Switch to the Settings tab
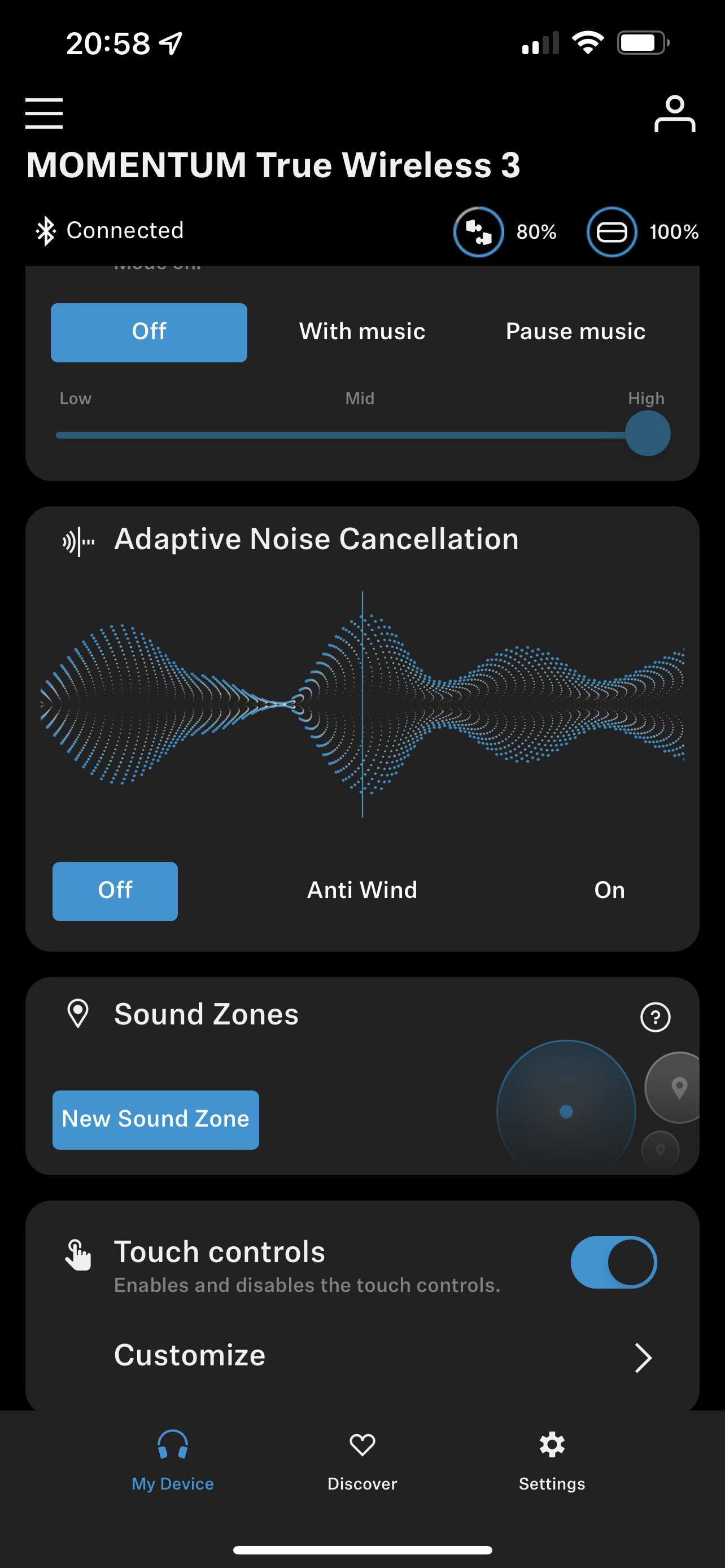This screenshot has height=1568, width=725. tap(552, 1460)
